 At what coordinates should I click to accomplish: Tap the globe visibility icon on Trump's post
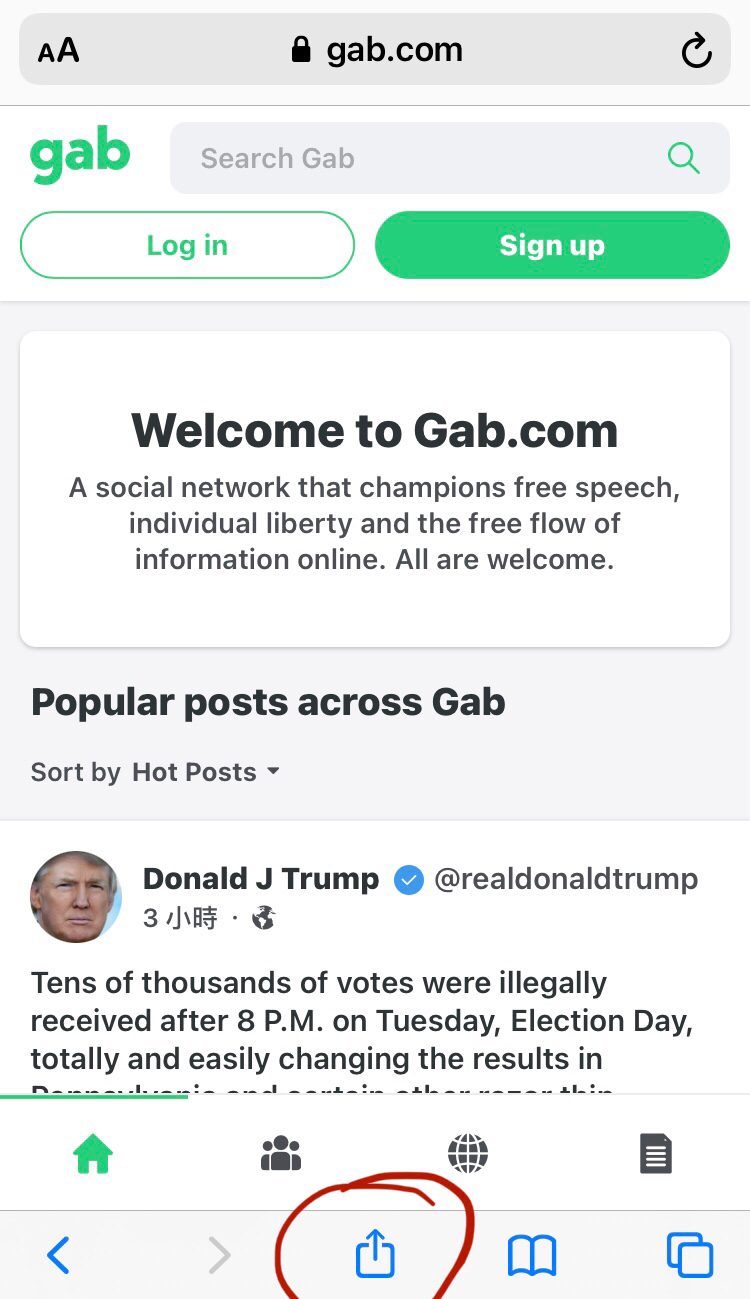pos(263,917)
